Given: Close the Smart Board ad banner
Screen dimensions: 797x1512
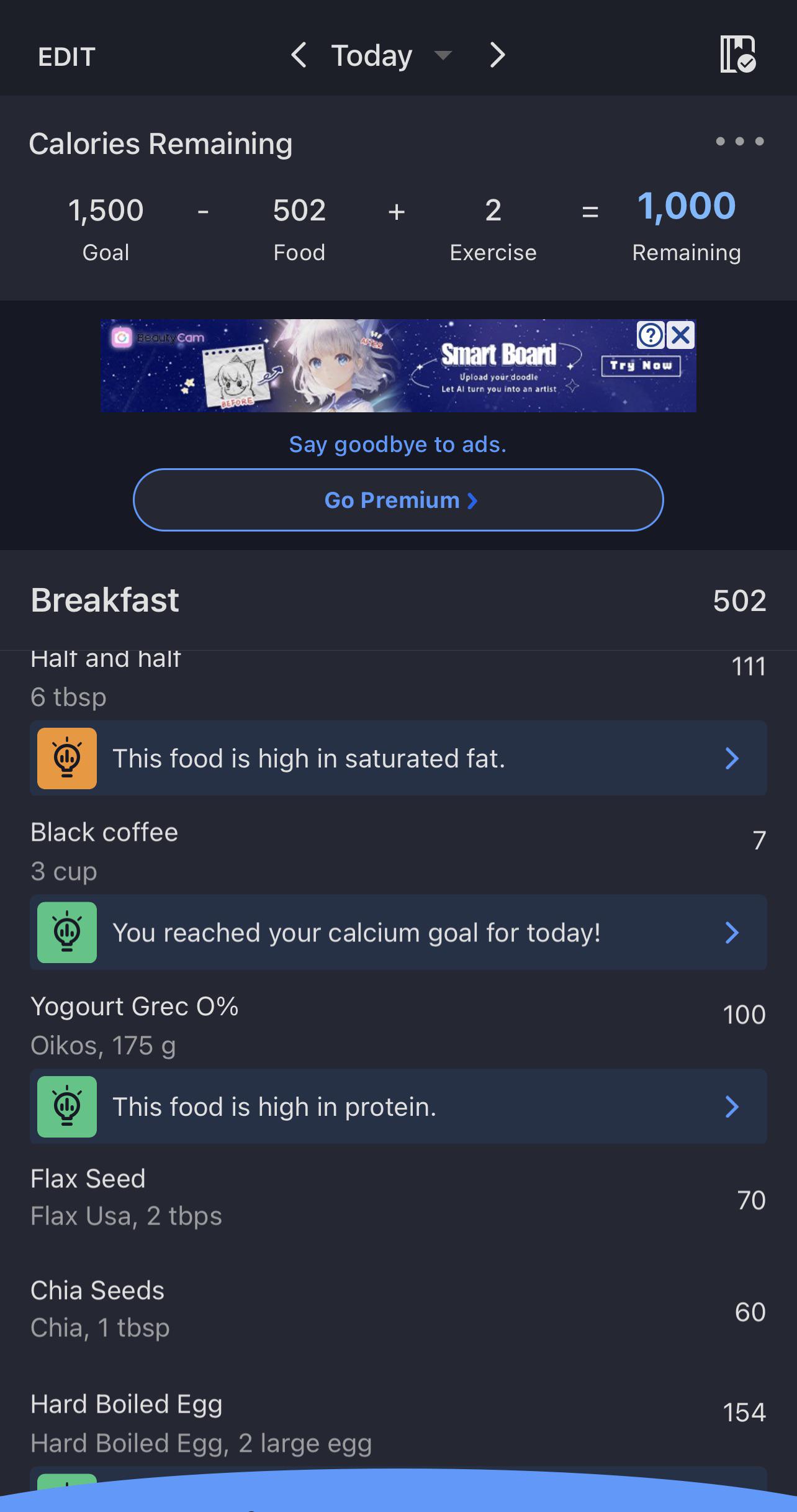Looking at the screenshot, I should (x=681, y=335).
